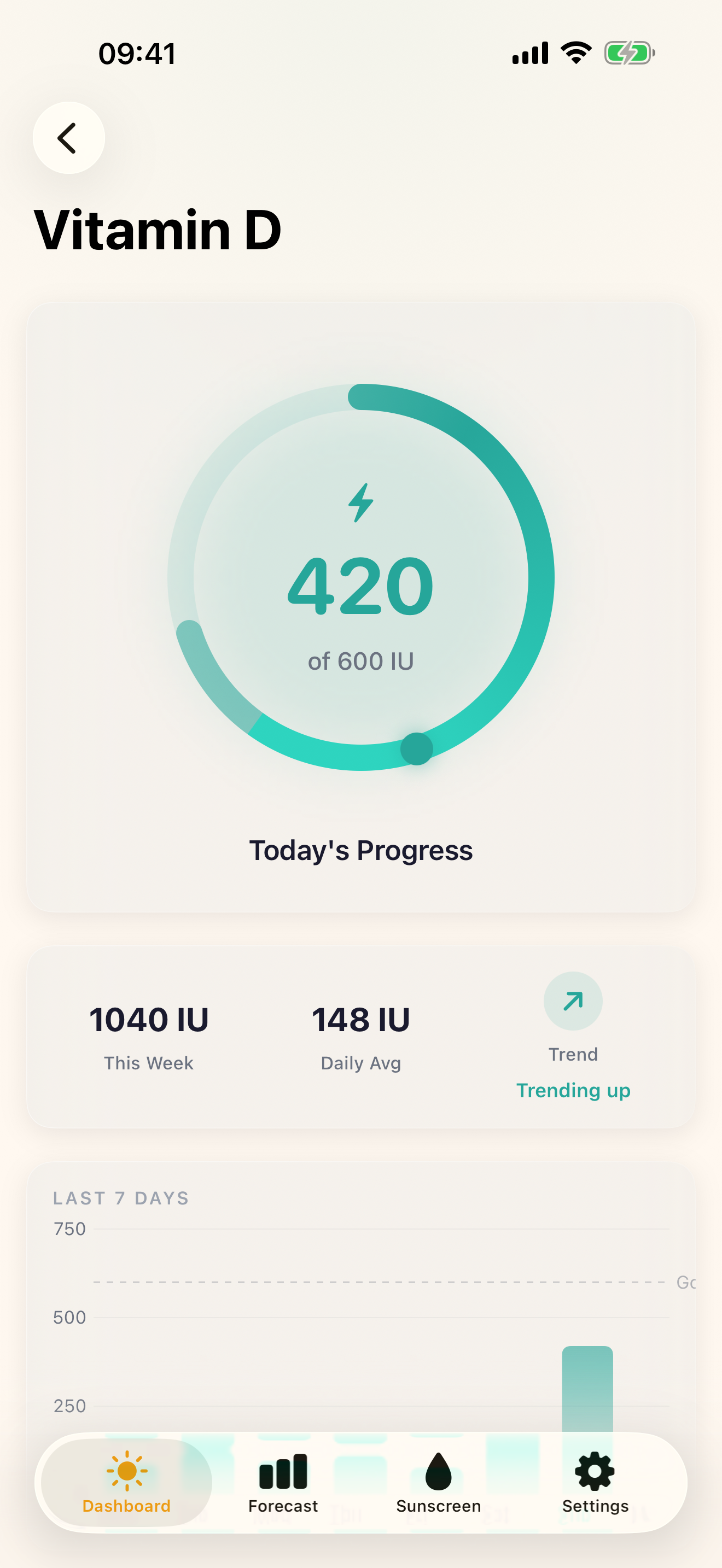Viewport: 722px width, 1568px height.
Task: Tap the upward trend arrow icon
Action: tap(572, 1000)
